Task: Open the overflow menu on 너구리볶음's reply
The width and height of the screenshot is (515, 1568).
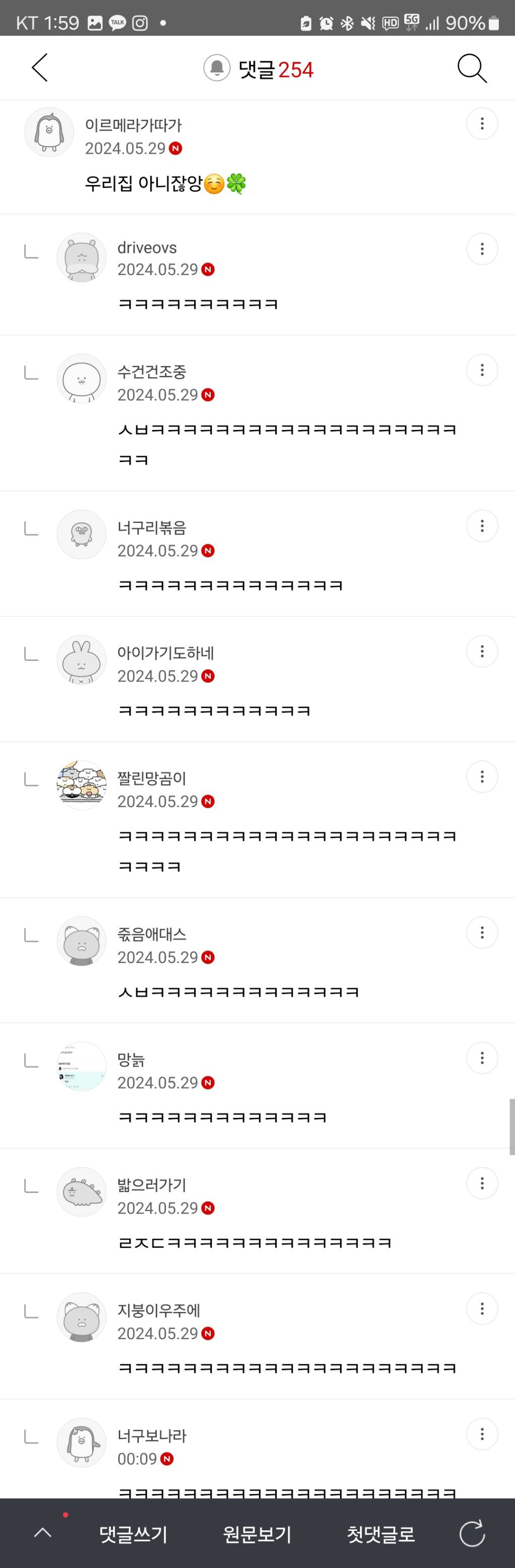Action: (482, 526)
